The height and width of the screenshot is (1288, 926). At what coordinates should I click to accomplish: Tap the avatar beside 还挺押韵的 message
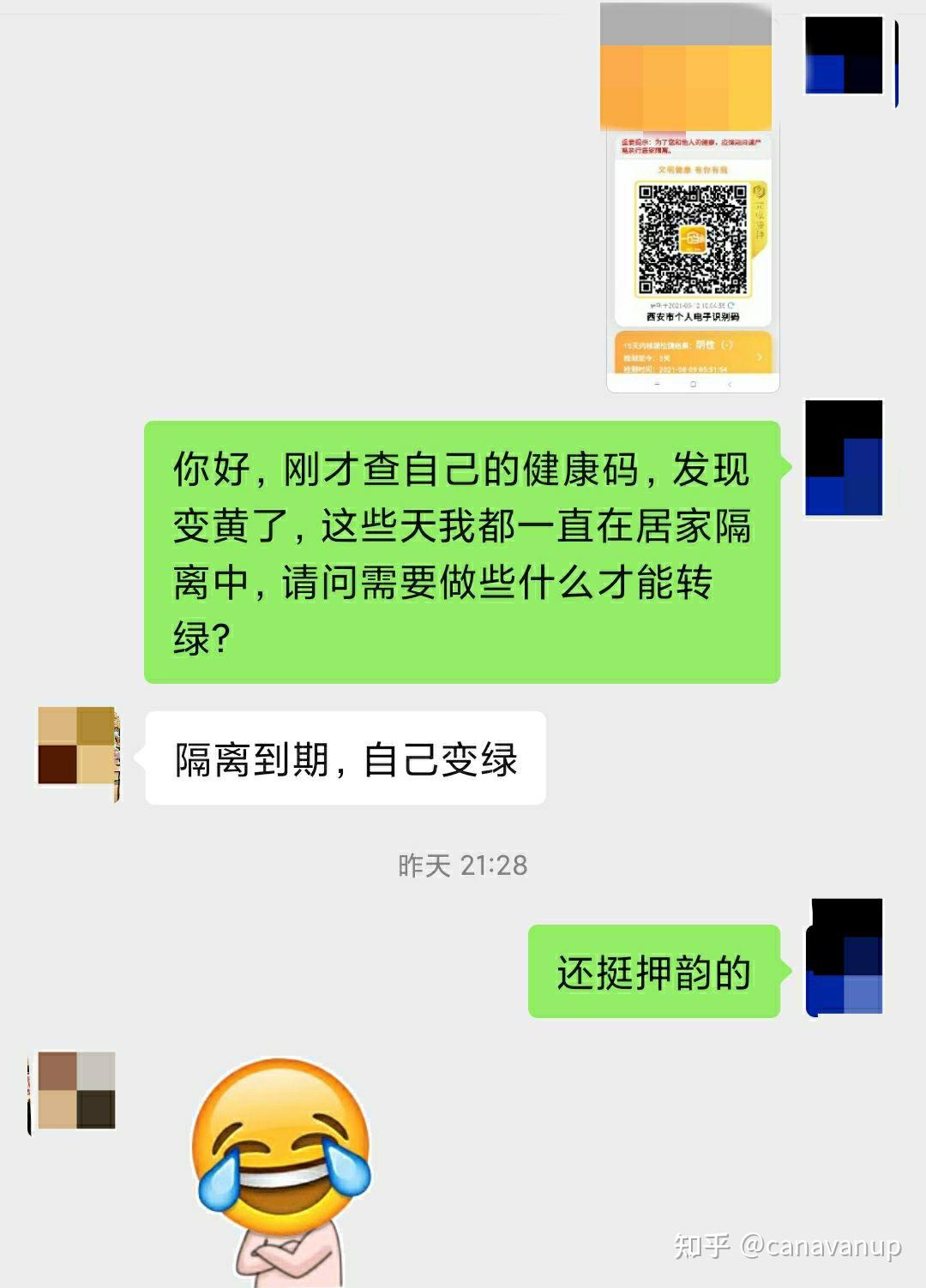[845, 957]
